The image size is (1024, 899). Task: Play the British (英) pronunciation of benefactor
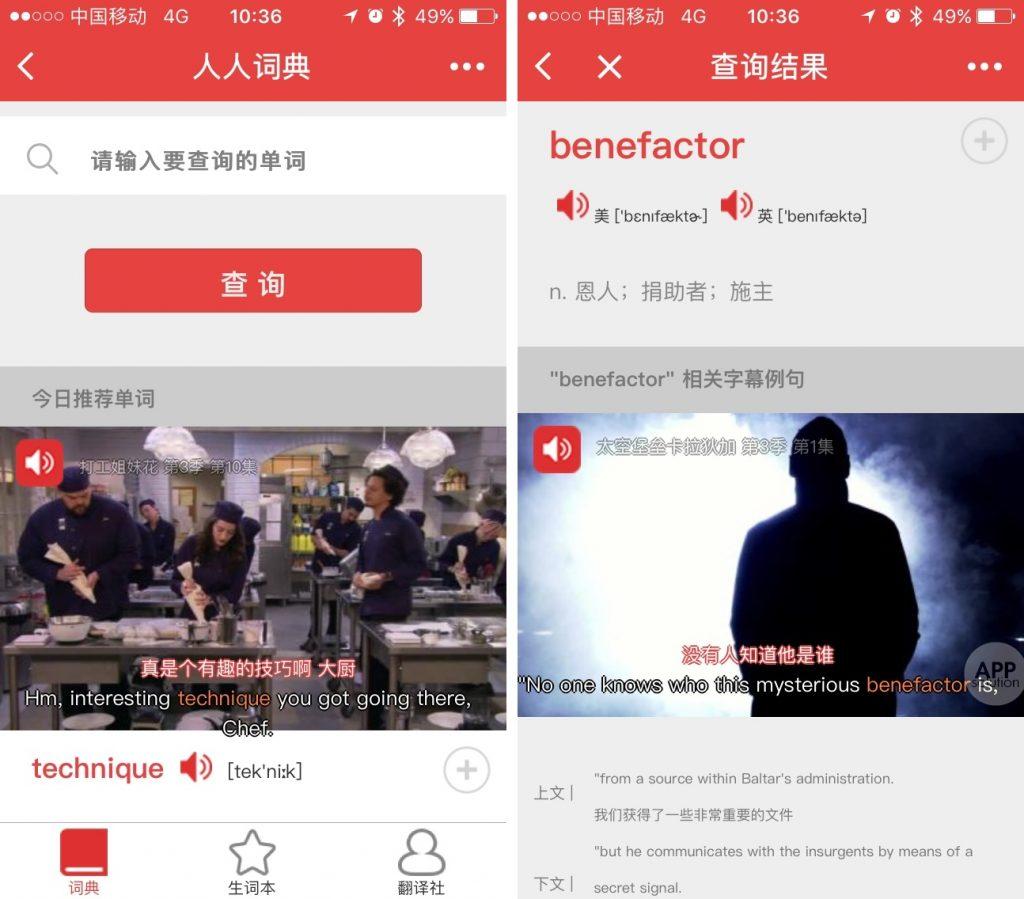(737, 205)
